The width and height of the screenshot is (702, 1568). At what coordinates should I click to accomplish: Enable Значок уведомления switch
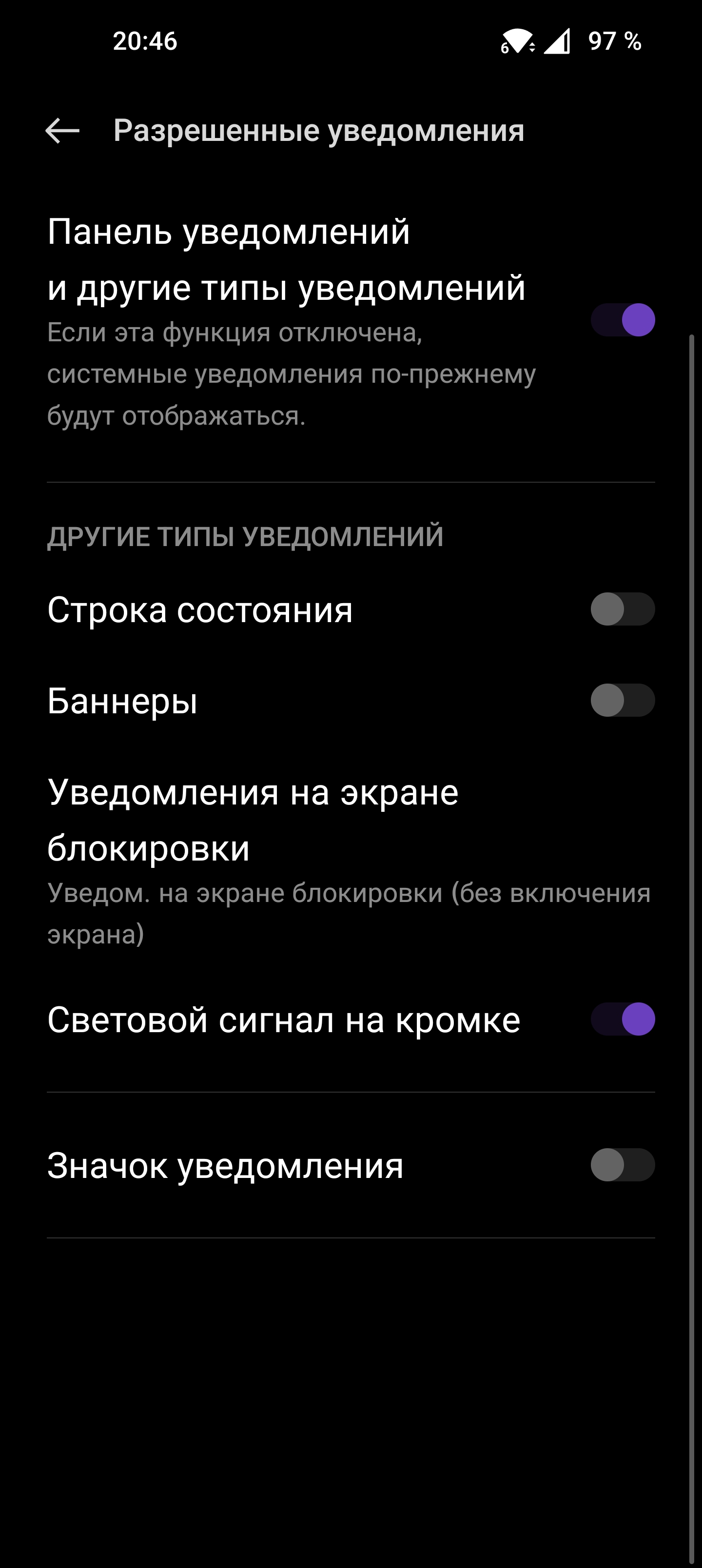pos(622,1165)
